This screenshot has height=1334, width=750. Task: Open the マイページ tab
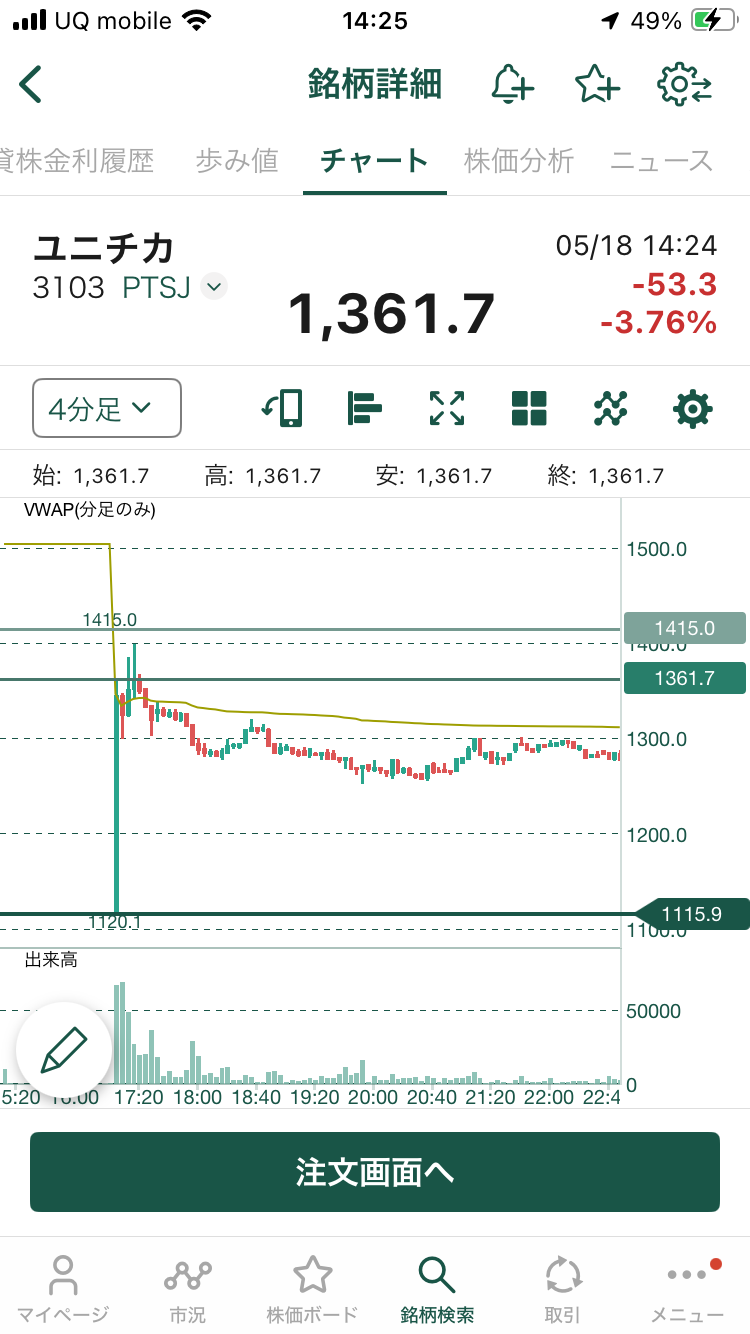click(x=62, y=1288)
